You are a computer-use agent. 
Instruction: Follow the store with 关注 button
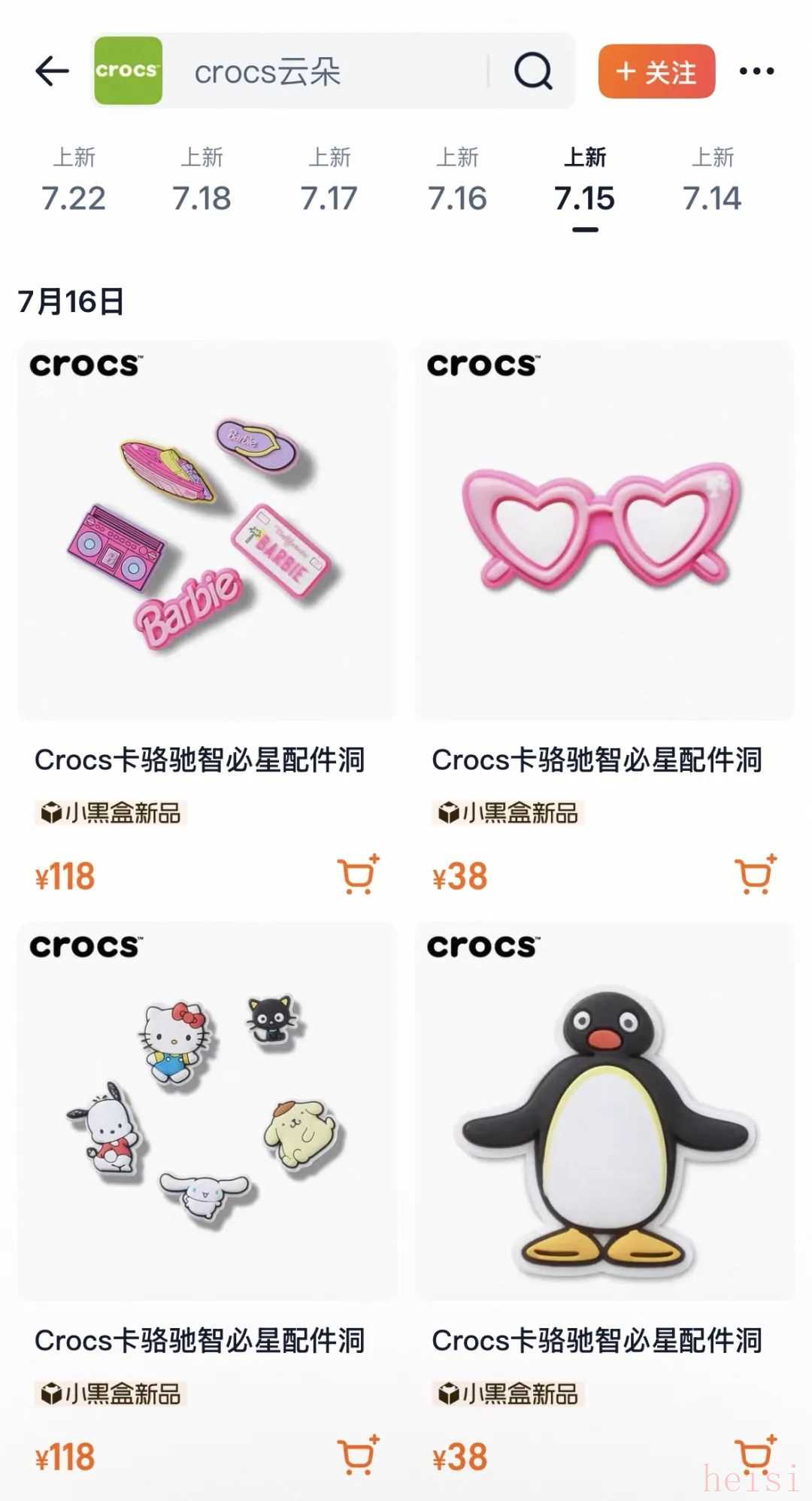tap(656, 71)
